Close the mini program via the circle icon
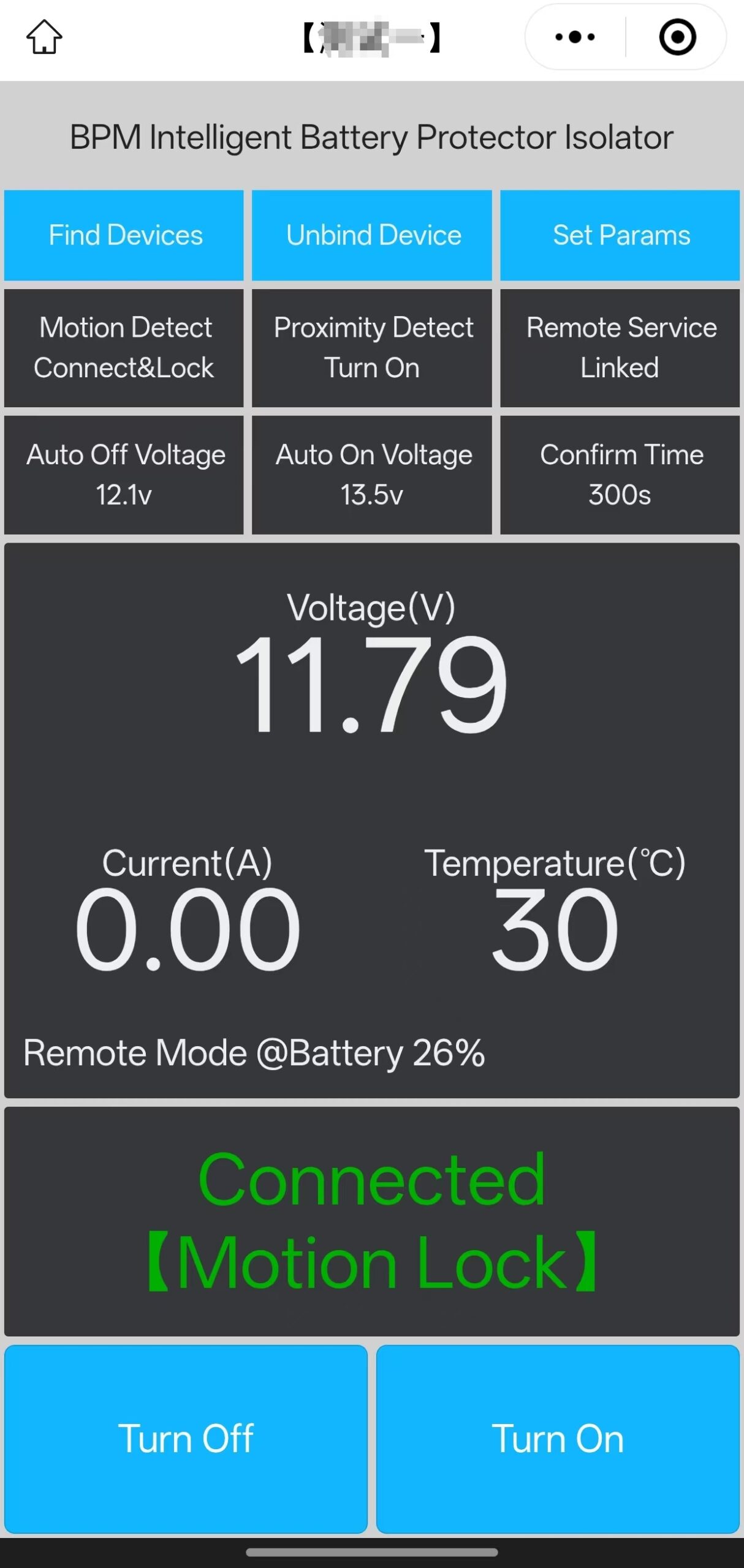The image size is (744, 1568). (x=677, y=37)
